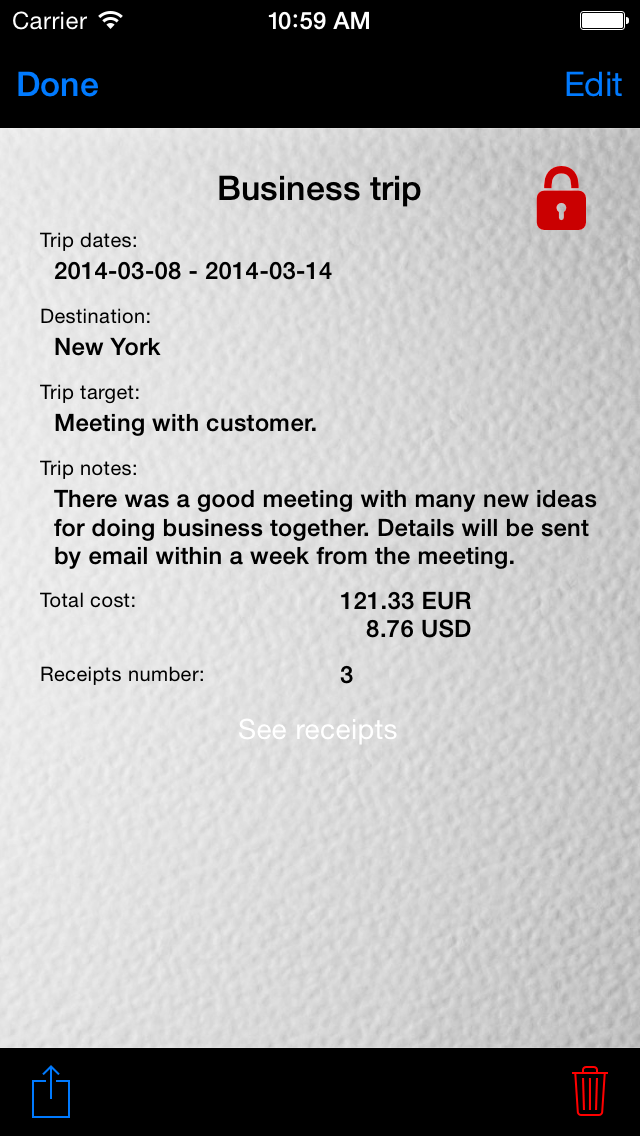Delete the trip with trash icon
Image resolution: width=640 pixels, height=1136 pixels.
click(x=590, y=1091)
